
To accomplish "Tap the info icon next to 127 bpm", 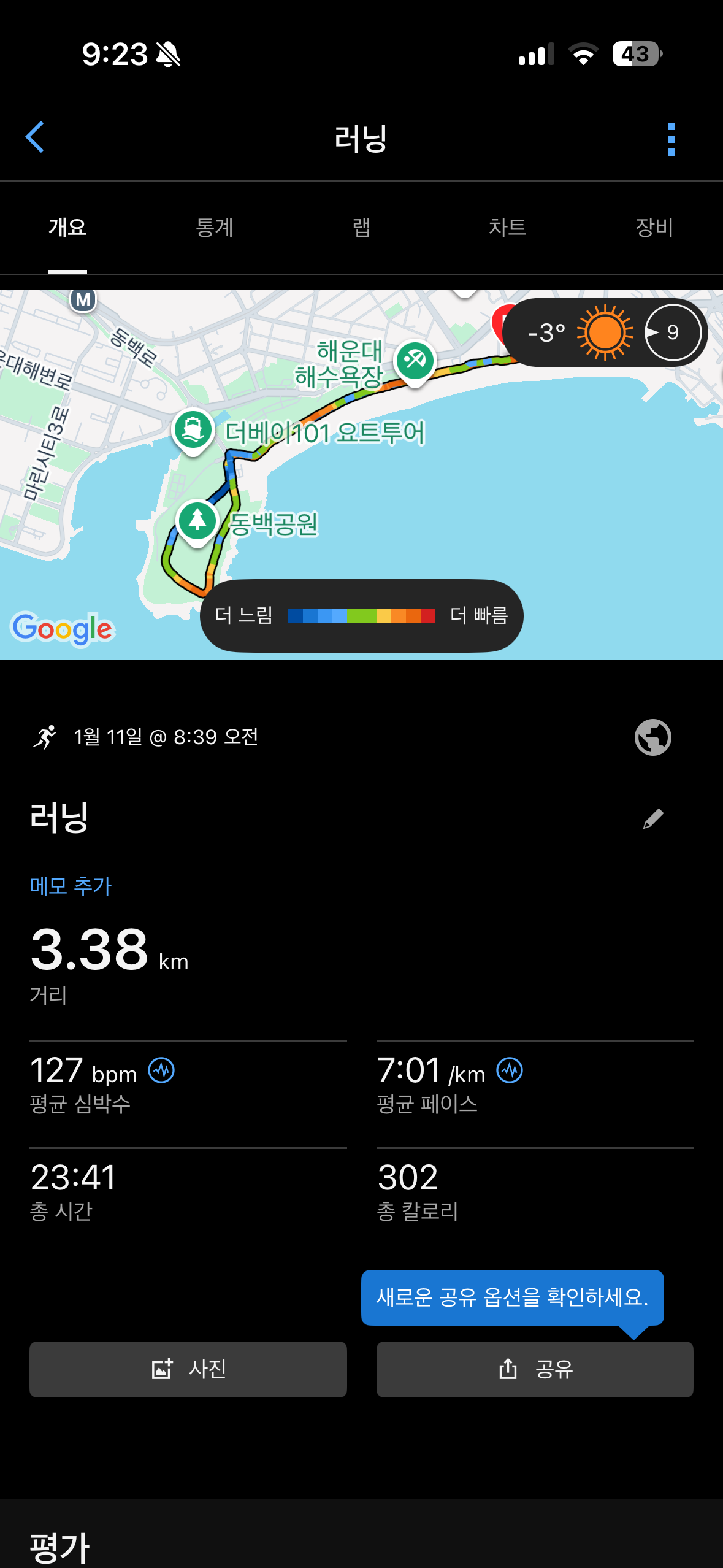I will pyautogui.click(x=161, y=1070).
